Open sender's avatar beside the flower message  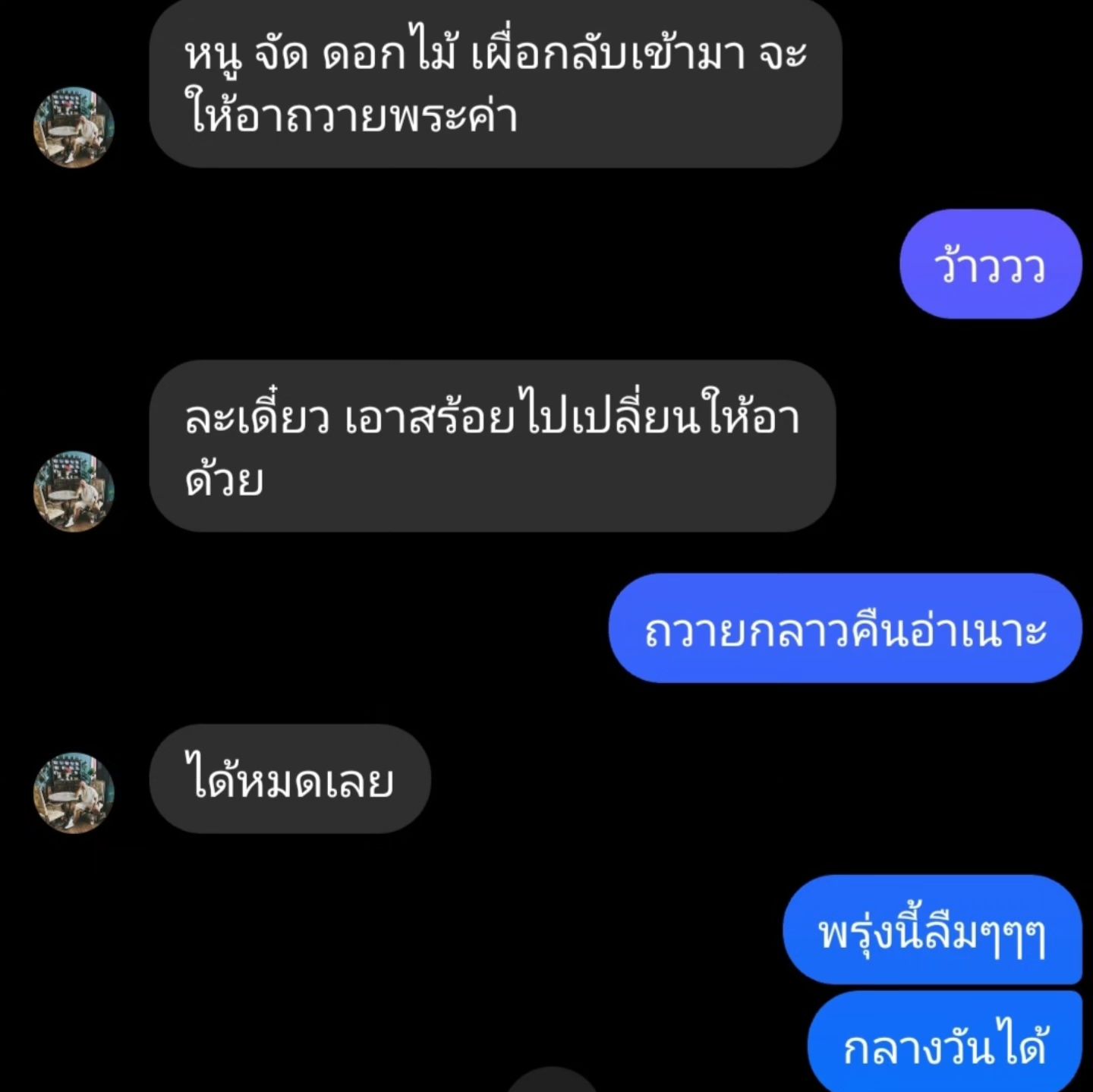(74, 127)
